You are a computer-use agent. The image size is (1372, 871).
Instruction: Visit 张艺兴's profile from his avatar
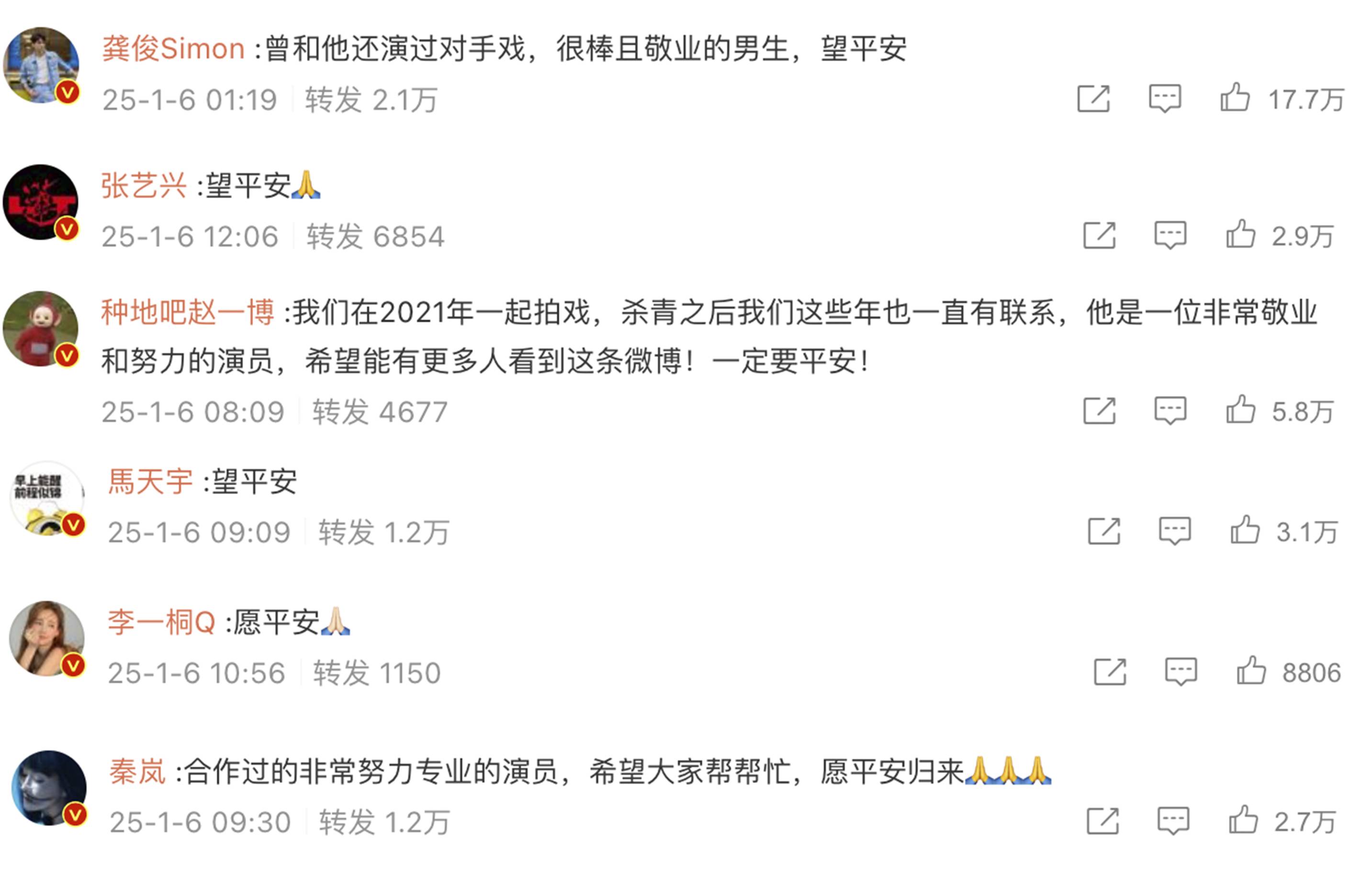(41, 202)
